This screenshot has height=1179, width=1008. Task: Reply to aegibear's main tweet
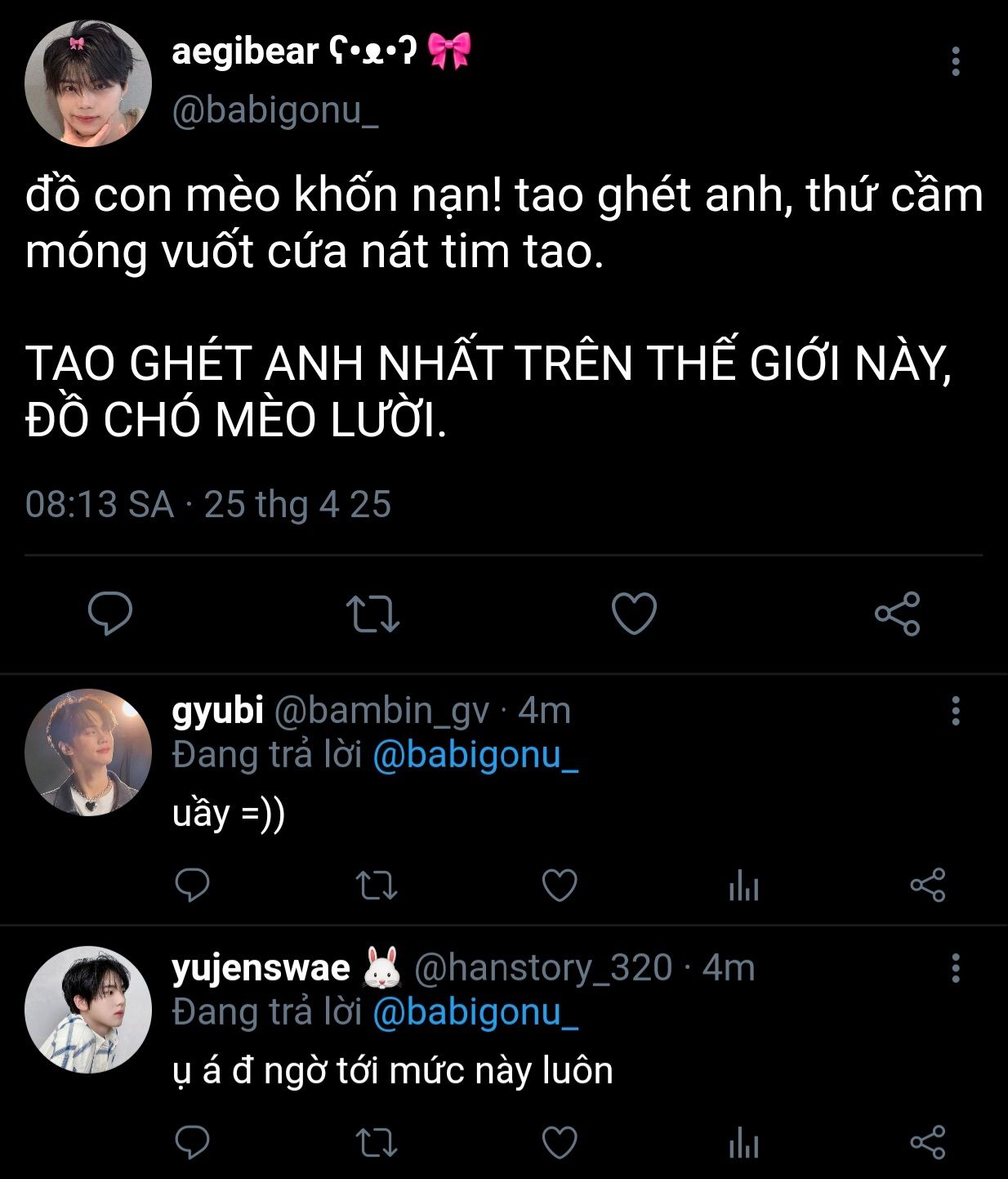coord(110,614)
